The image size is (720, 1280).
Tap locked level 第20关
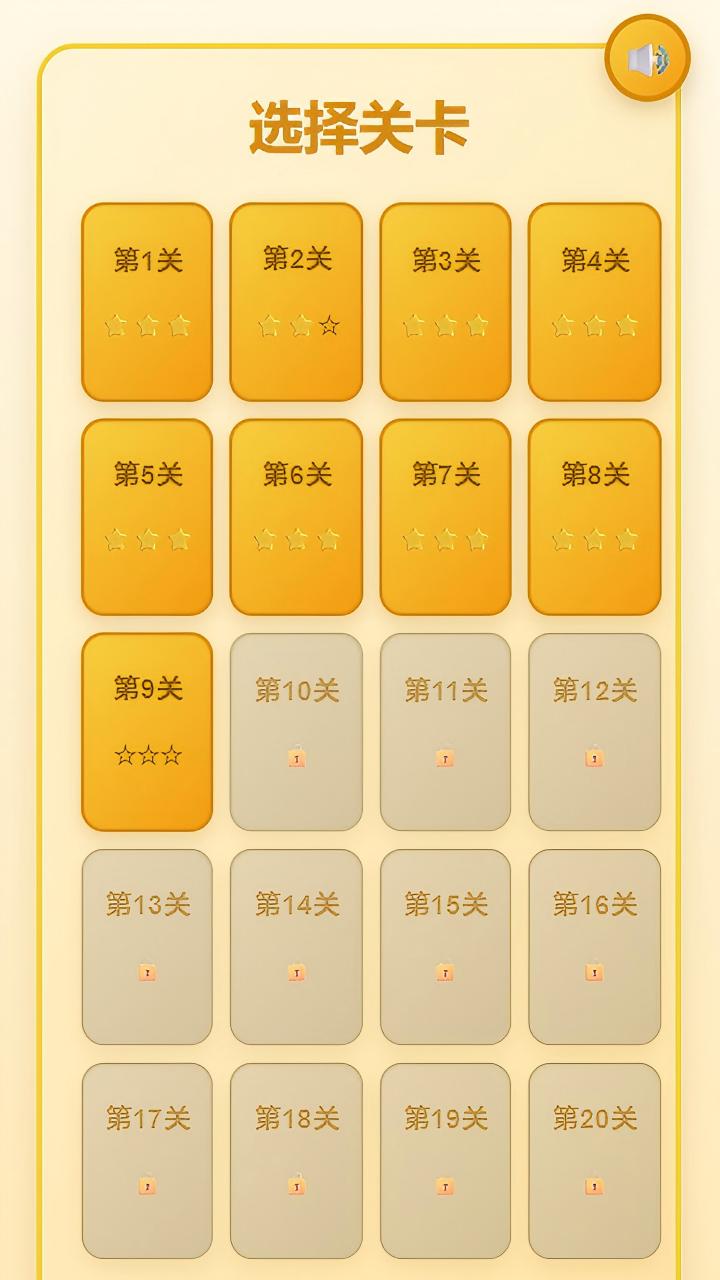(595, 1160)
